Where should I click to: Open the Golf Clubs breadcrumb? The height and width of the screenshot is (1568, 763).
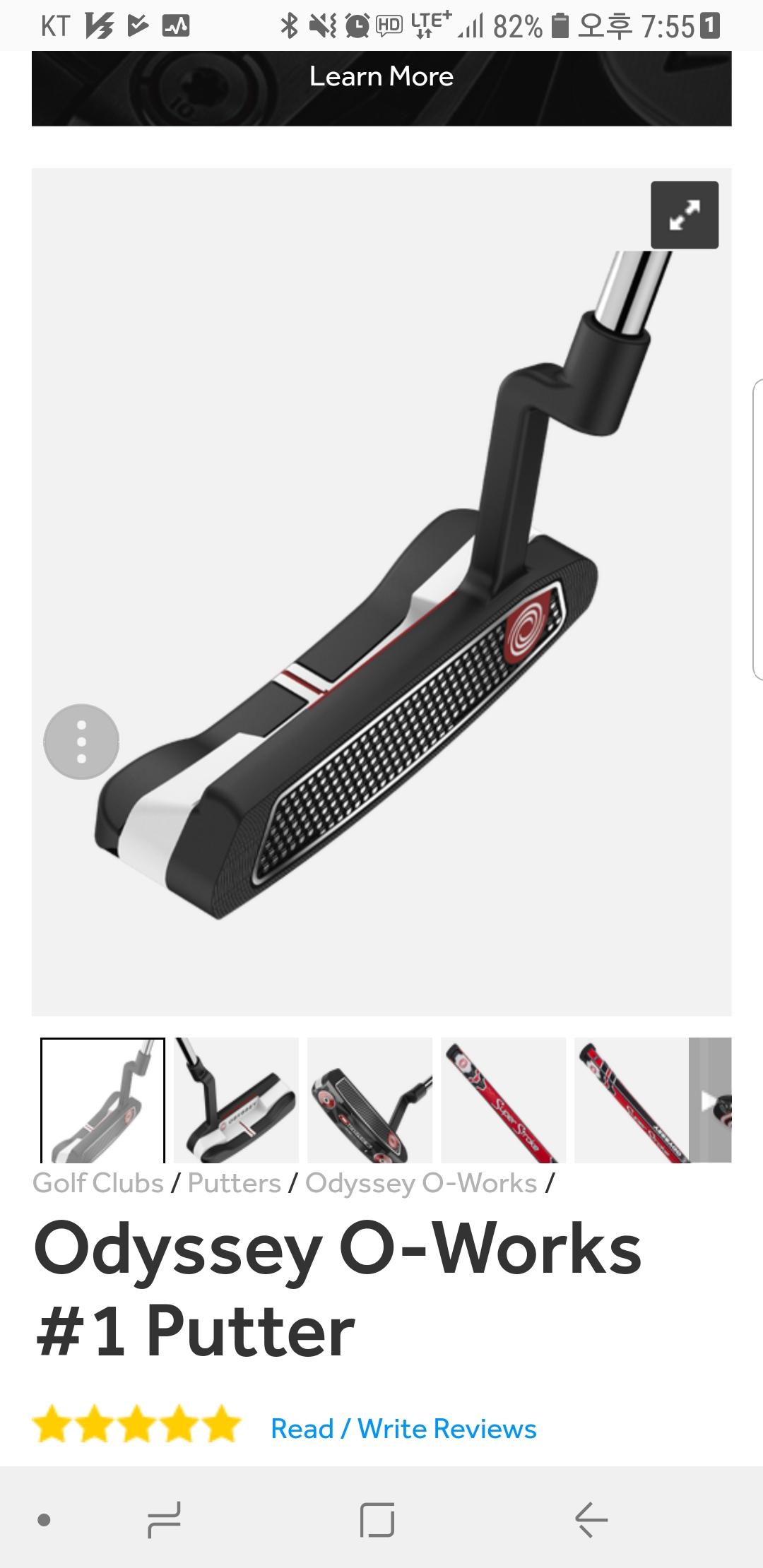click(x=98, y=1183)
